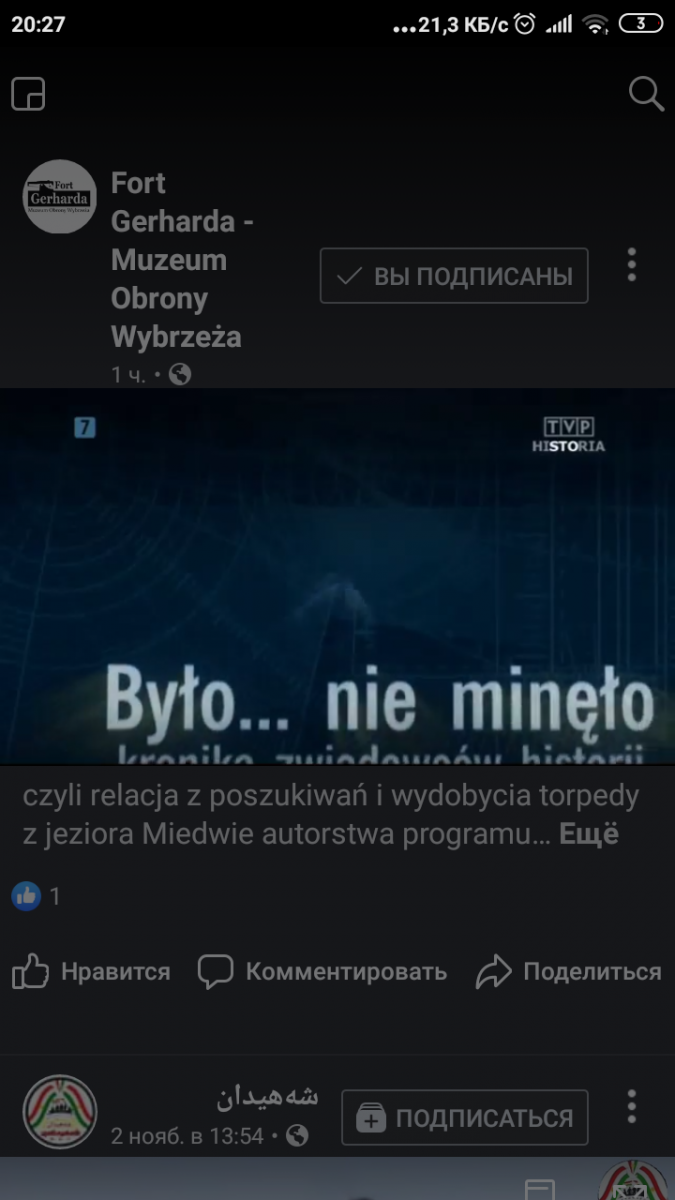Tap ПОДПИСАТЬСЯ to follow شەهیدان
This screenshot has width=675, height=1200.
(x=465, y=1118)
